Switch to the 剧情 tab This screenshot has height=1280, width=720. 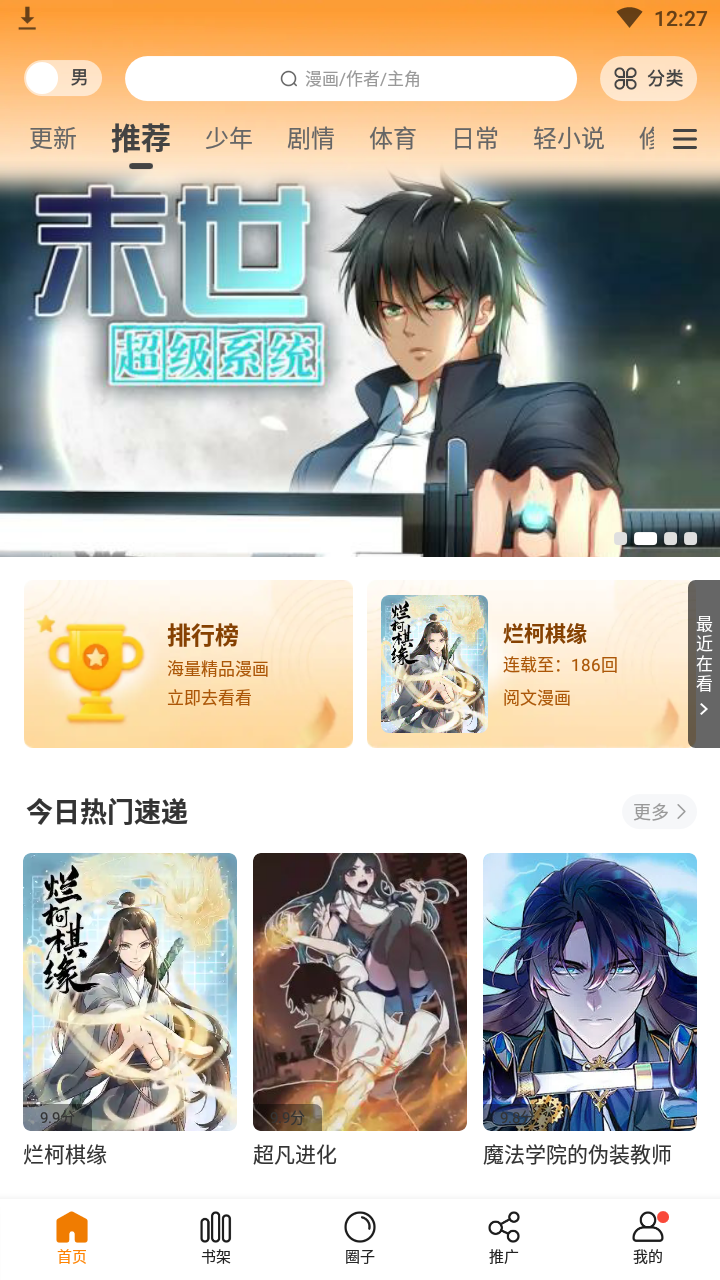(x=311, y=139)
